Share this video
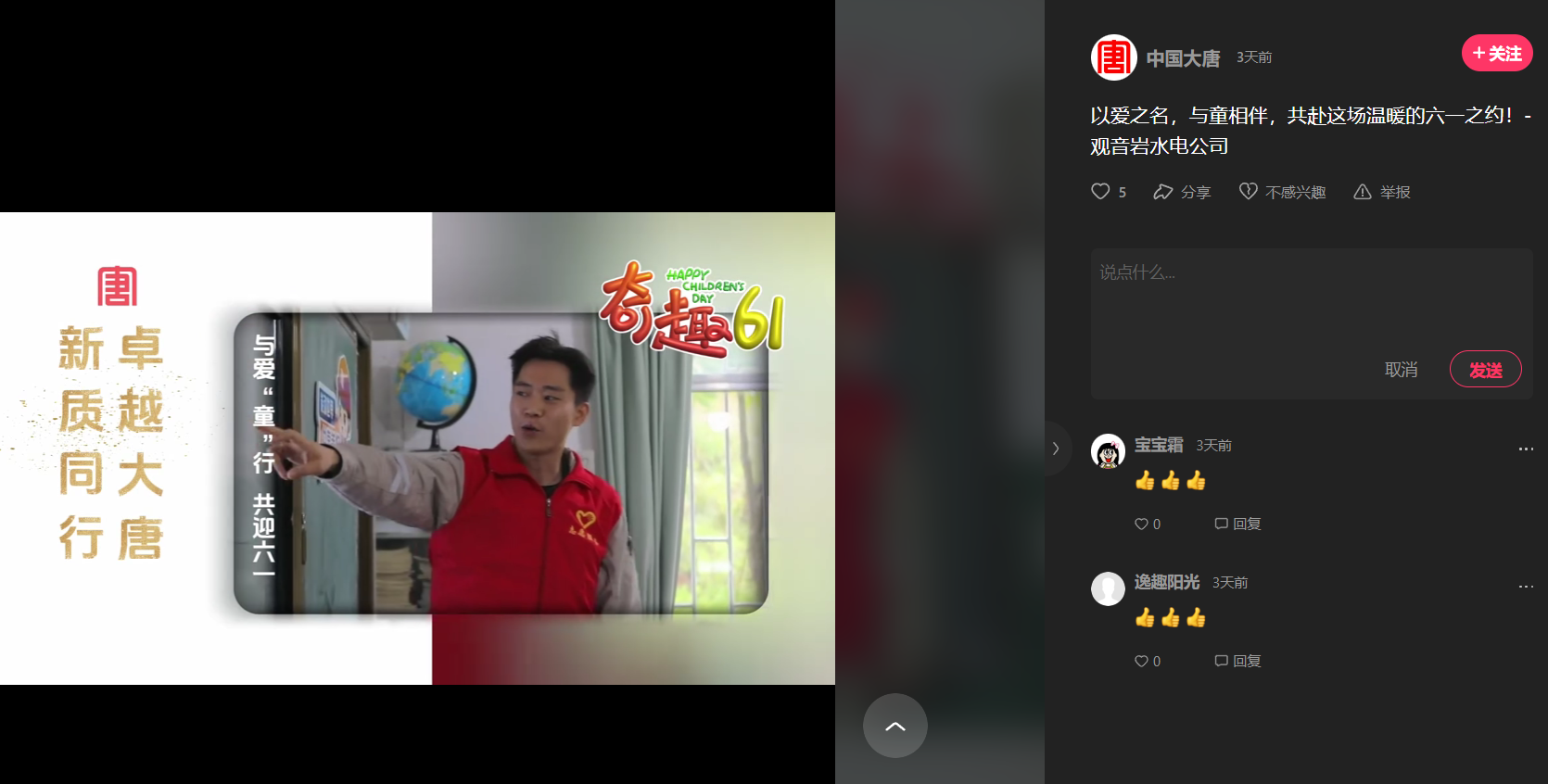 pos(1182,192)
